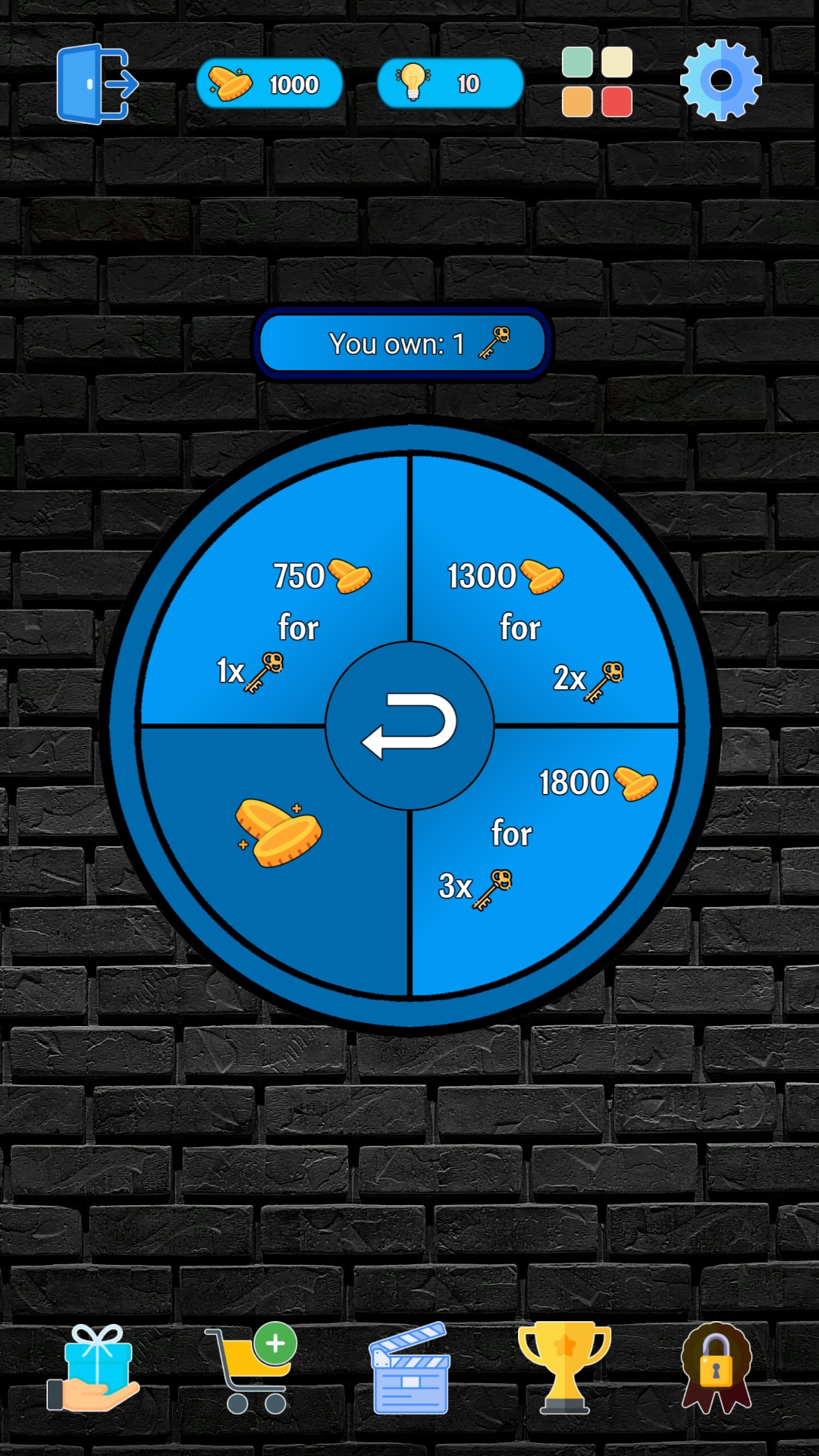This screenshot has width=819, height=1456.
Task: Click the You own: 1 key banner
Action: coord(402,343)
